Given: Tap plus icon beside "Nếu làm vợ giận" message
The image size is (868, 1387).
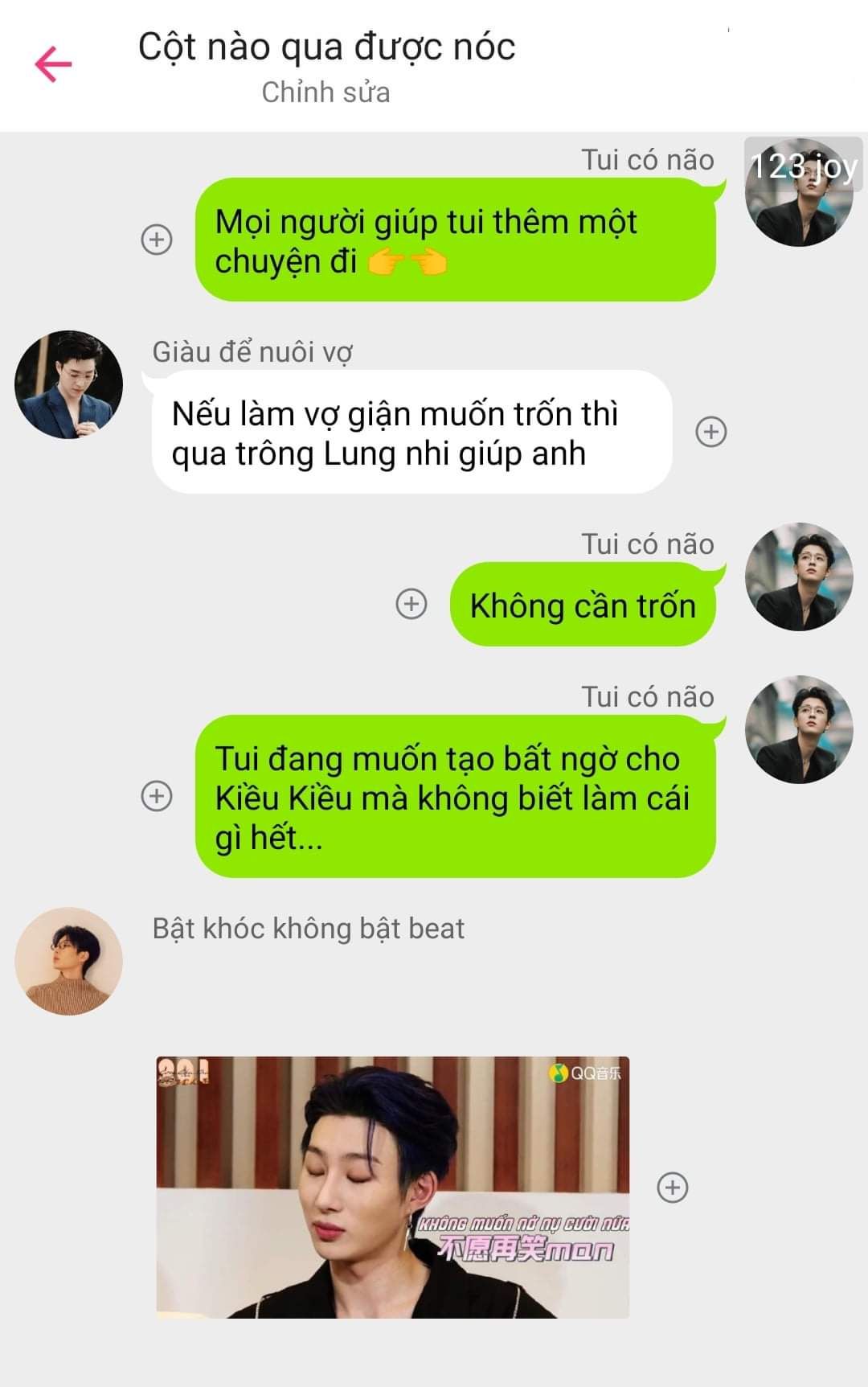Looking at the screenshot, I should (710, 432).
